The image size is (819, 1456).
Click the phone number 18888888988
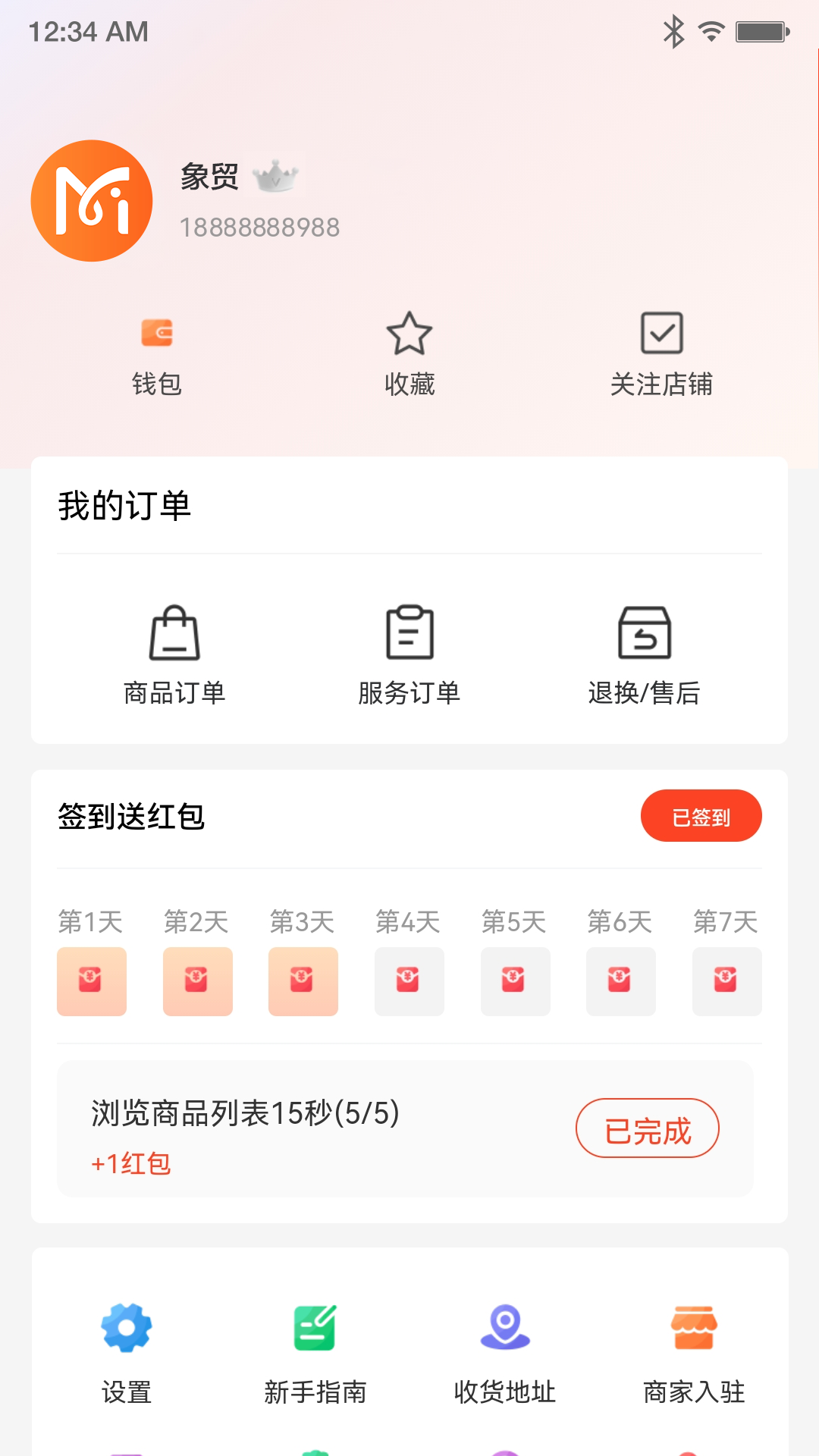point(259,227)
